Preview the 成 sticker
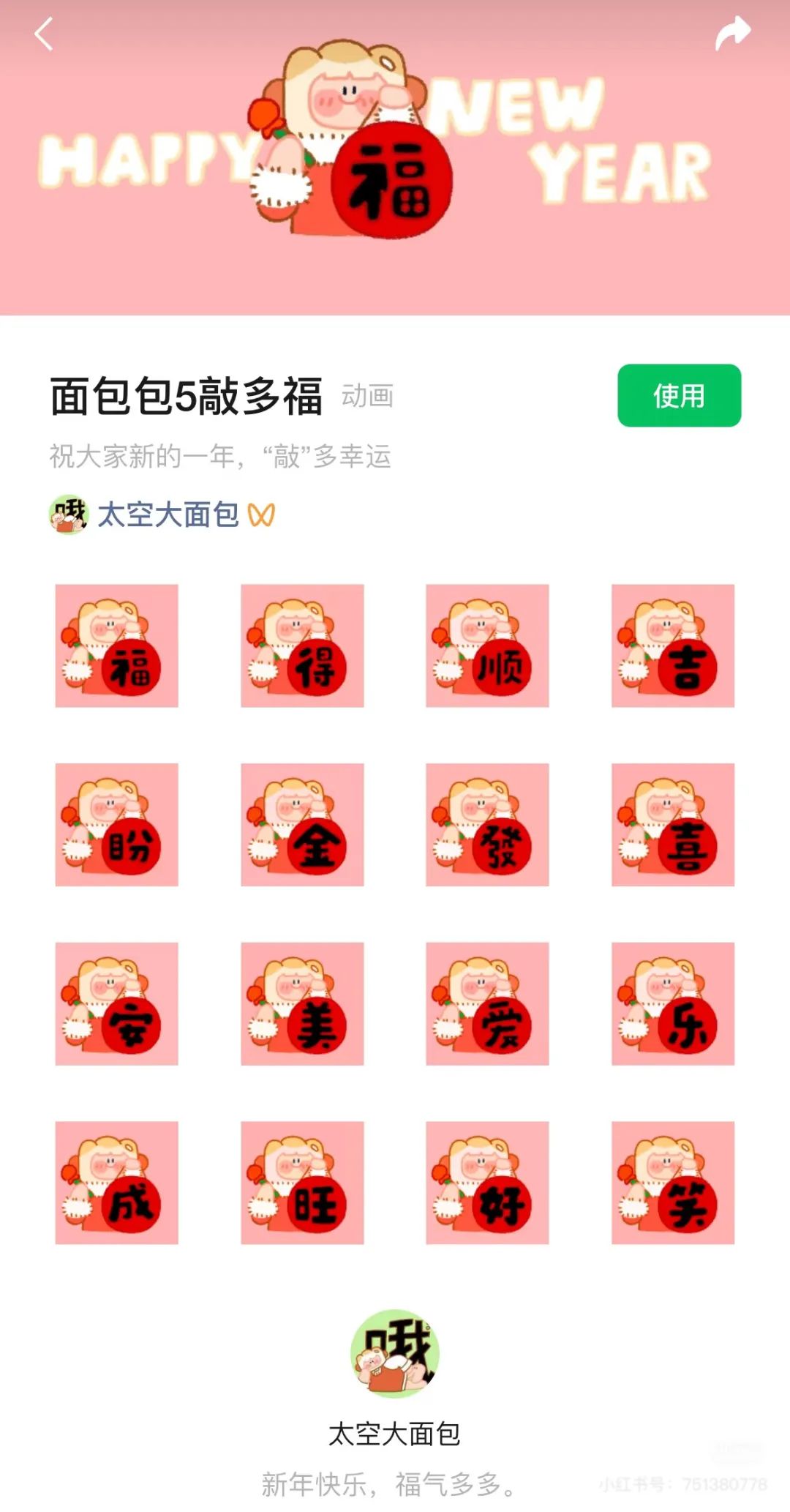 click(x=117, y=1183)
